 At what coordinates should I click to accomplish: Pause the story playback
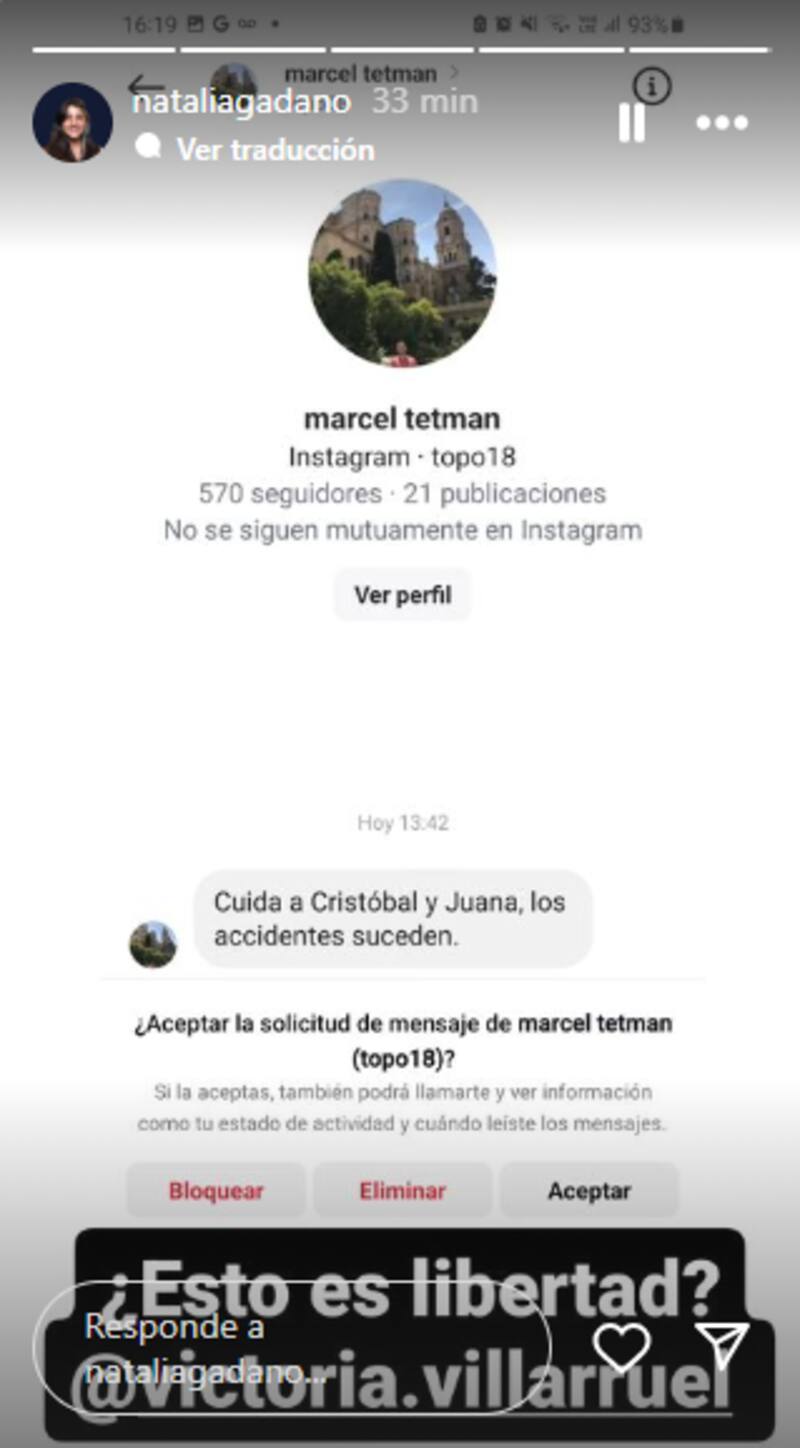click(631, 123)
